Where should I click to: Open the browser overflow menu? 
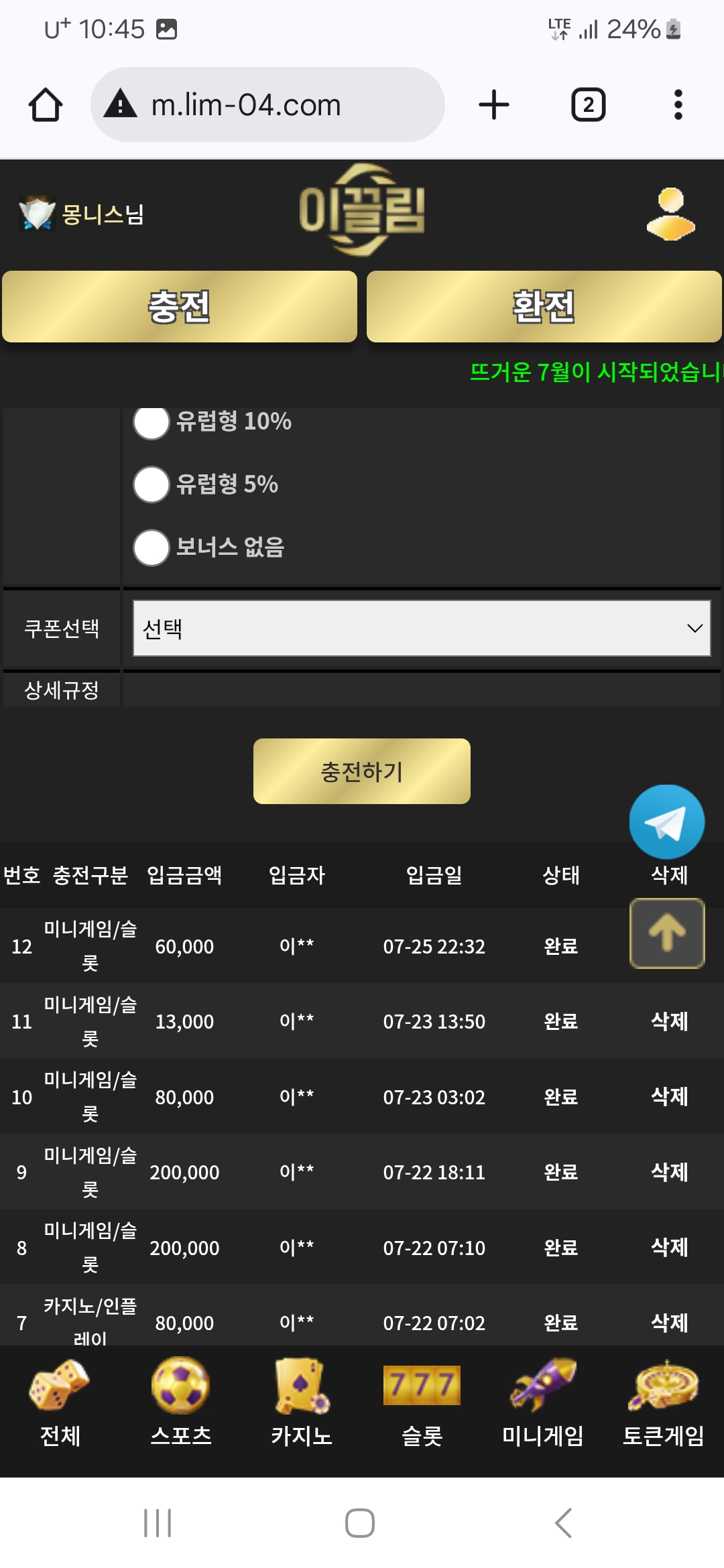coord(678,105)
